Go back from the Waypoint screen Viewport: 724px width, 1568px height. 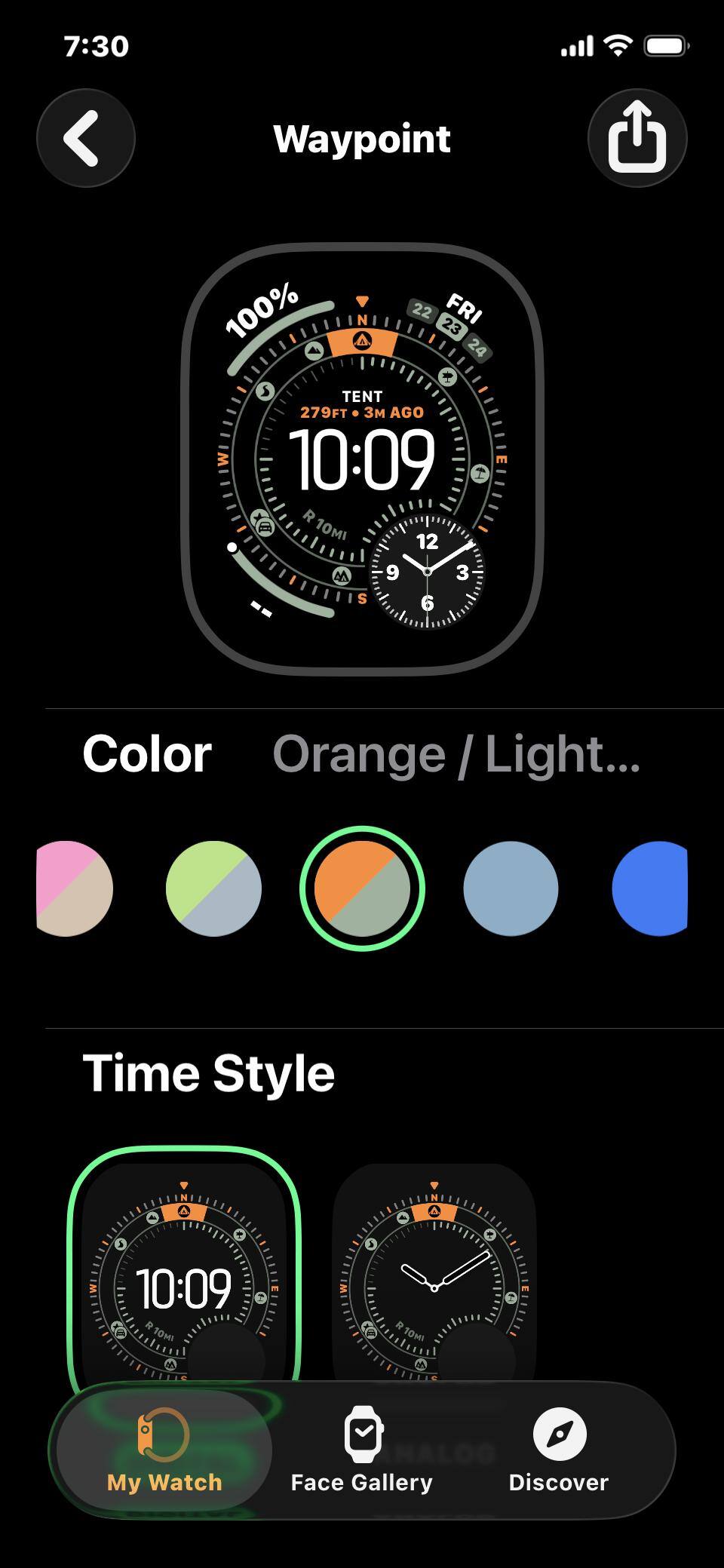86,138
